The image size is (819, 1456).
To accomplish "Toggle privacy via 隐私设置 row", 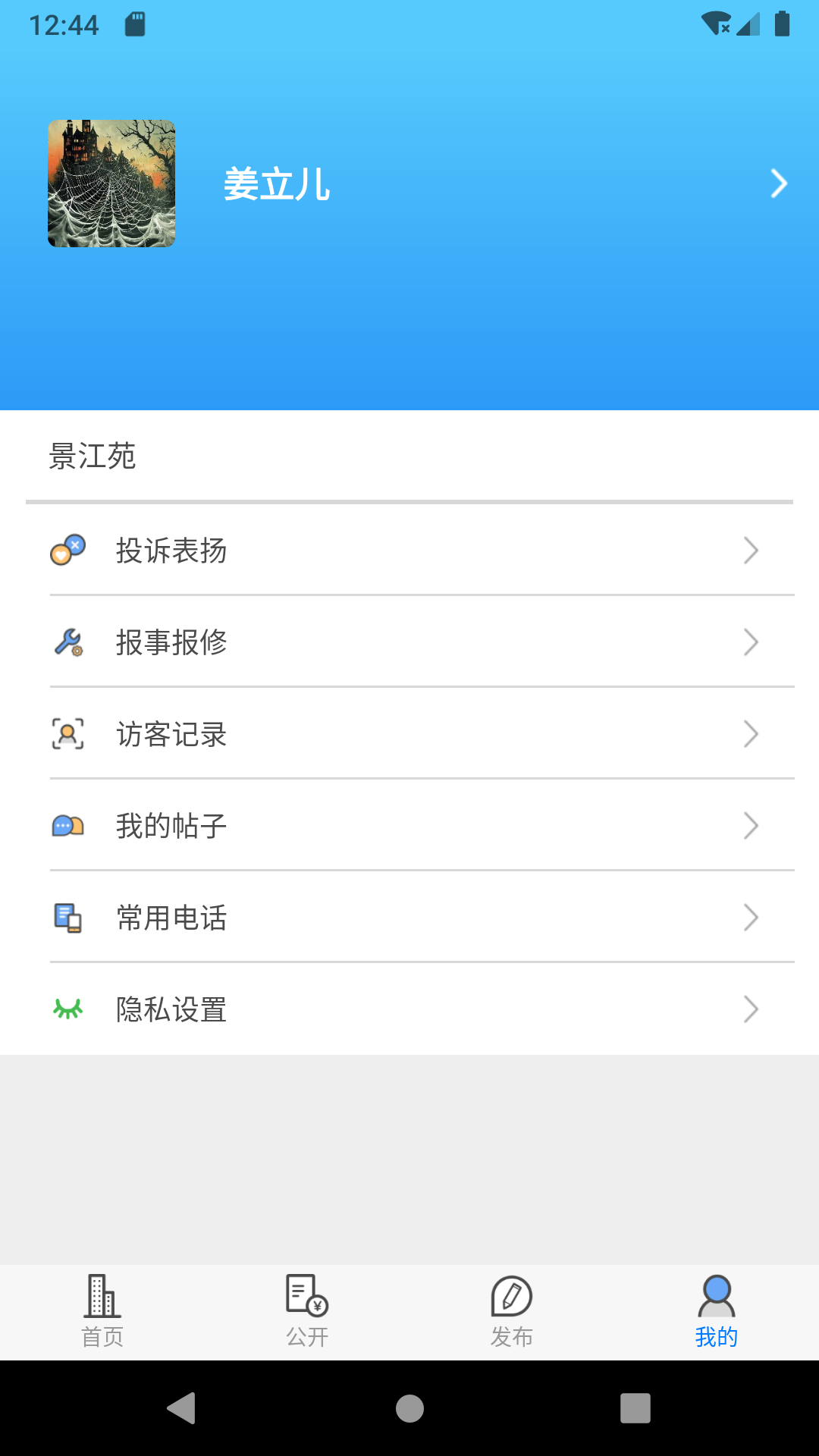I will click(x=409, y=1009).
